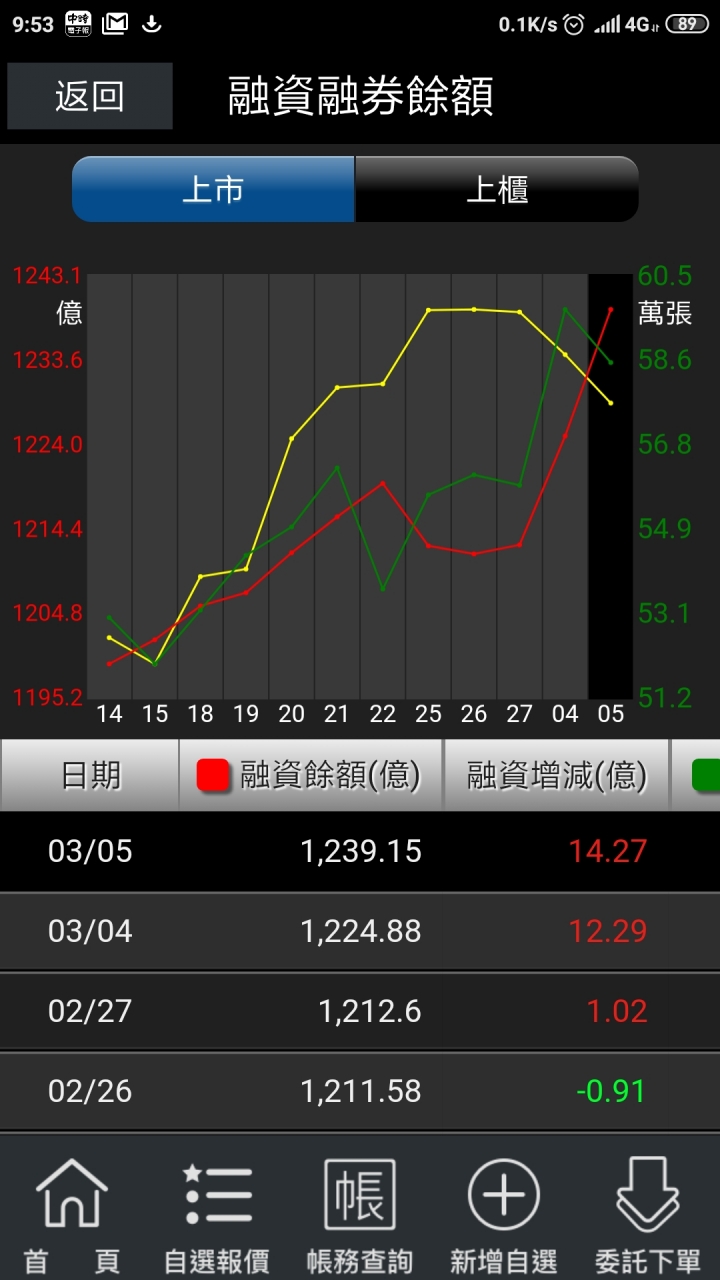720x1280 pixels.
Task: Select the 03/04 data row
Action: click(x=360, y=931)
